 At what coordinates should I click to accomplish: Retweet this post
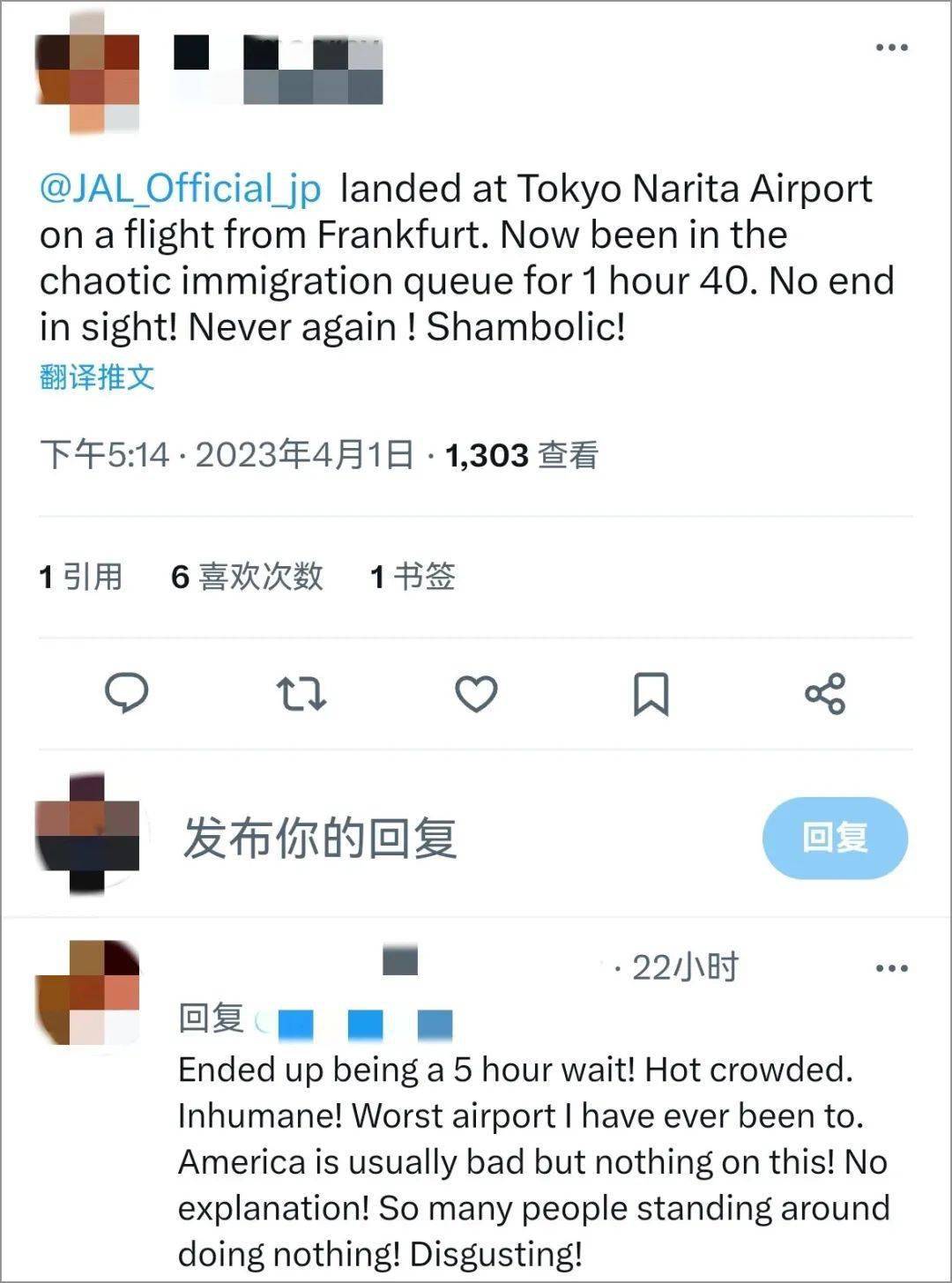tap(301, 693)
